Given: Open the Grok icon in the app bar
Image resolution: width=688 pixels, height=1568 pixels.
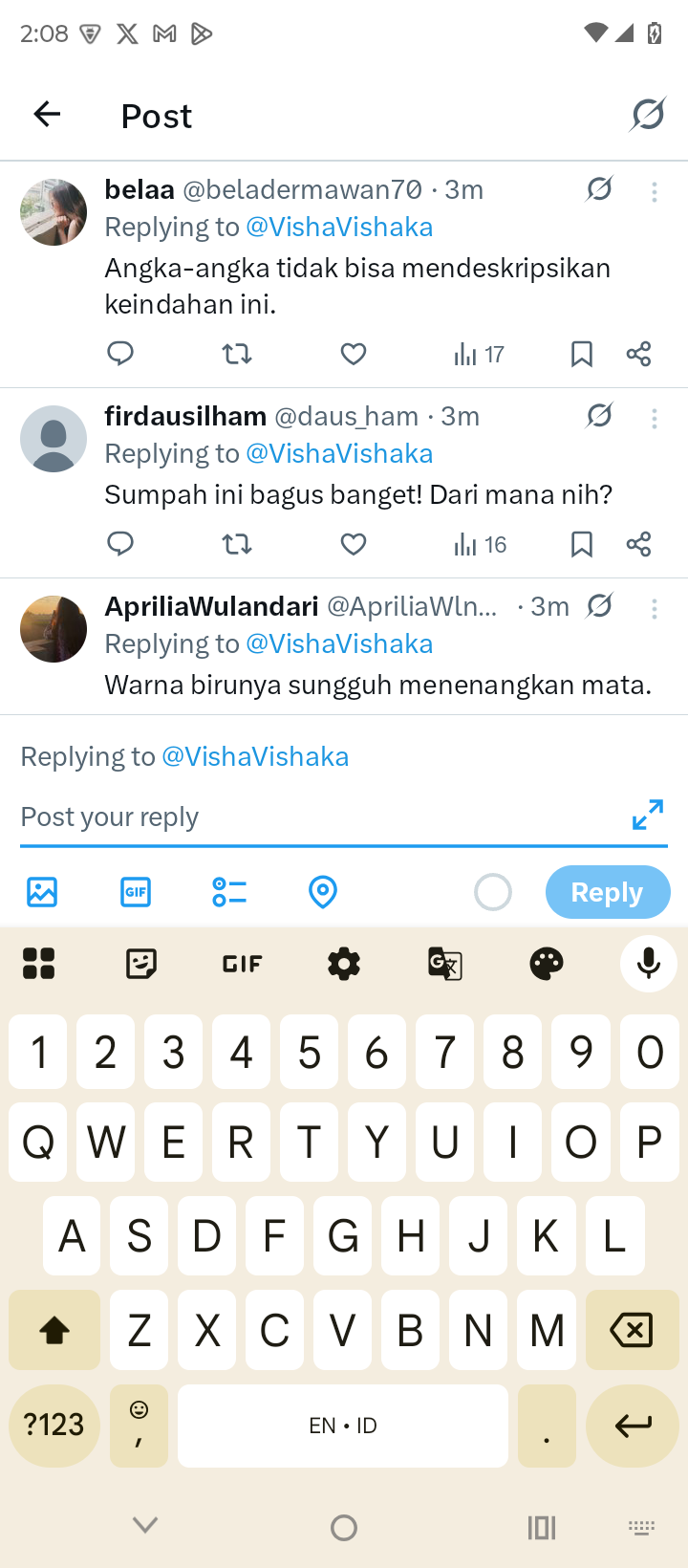Looking at the screenshot, I should coord(648,115).
